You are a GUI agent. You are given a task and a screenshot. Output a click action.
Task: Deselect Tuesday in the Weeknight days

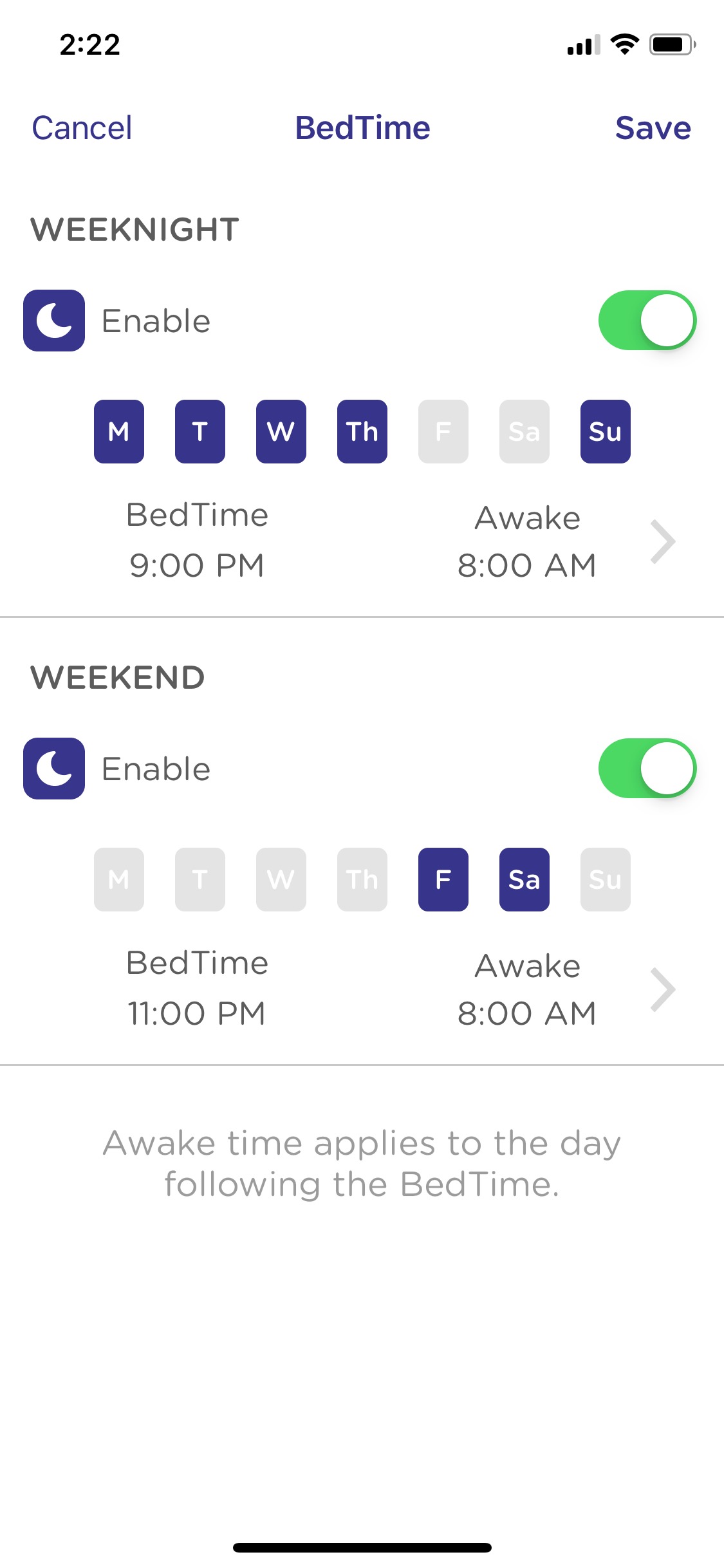click(x=200, y=431)
